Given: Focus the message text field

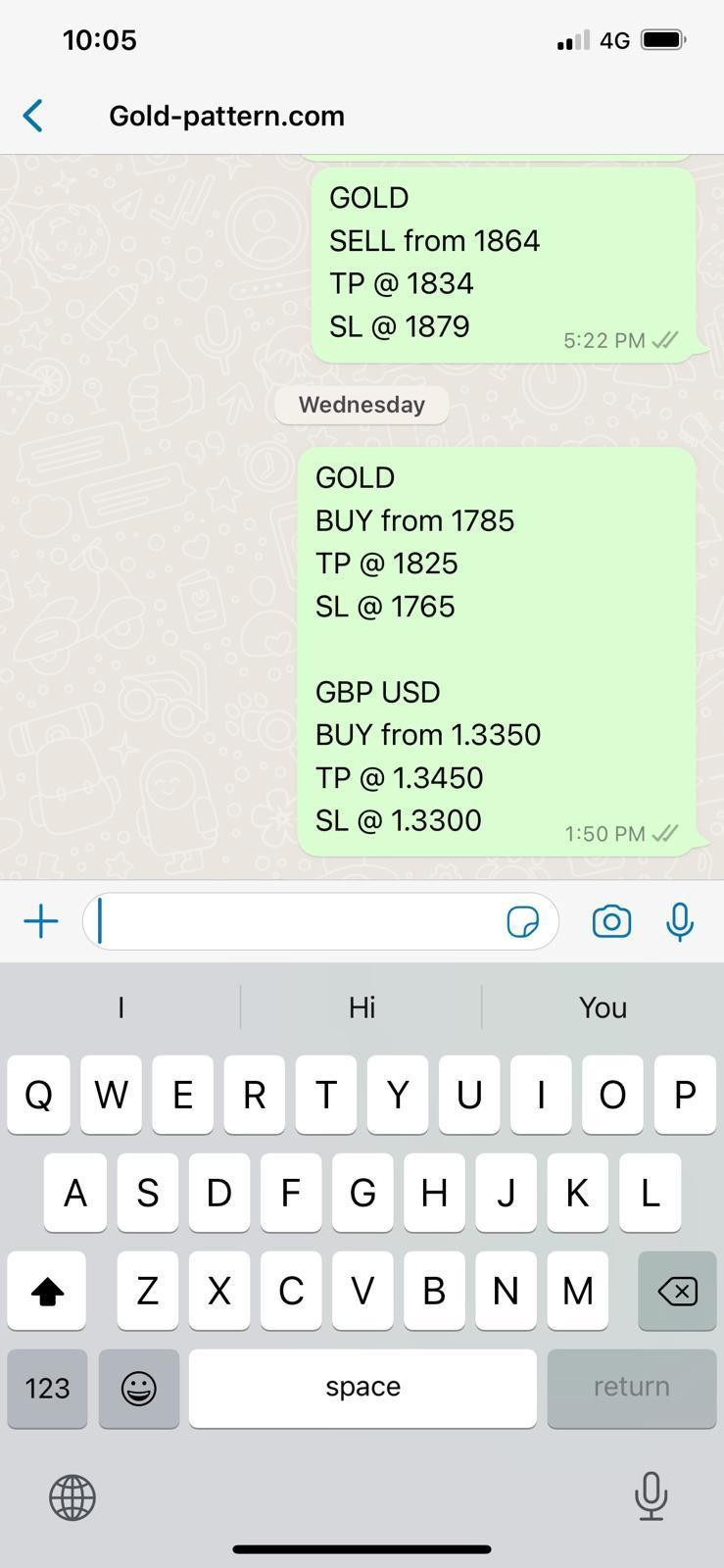Looking at the screenshot, I should pos(294,921).
